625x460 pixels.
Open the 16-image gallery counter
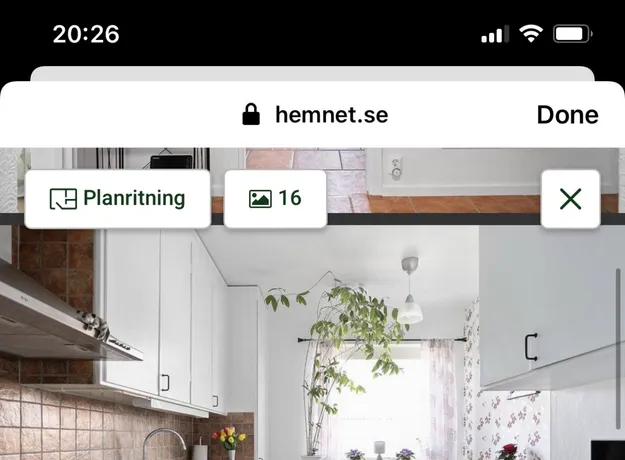(x=275, y=198)
